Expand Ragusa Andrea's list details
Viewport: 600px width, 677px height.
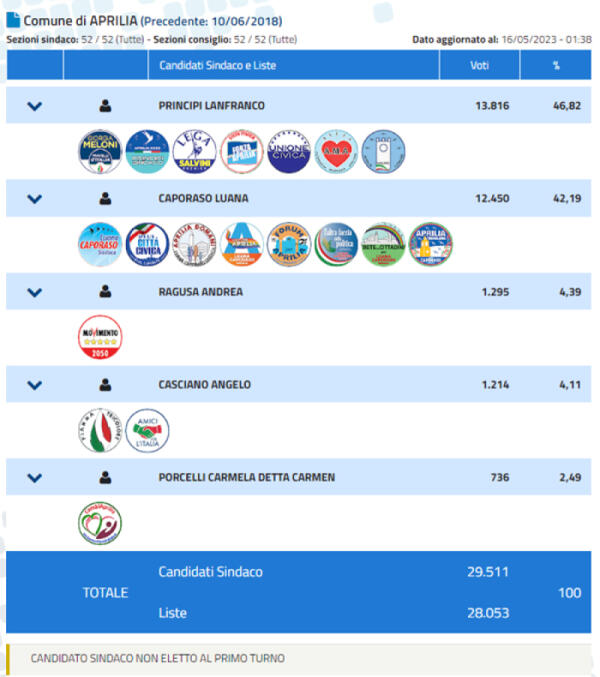coord(35,292)
